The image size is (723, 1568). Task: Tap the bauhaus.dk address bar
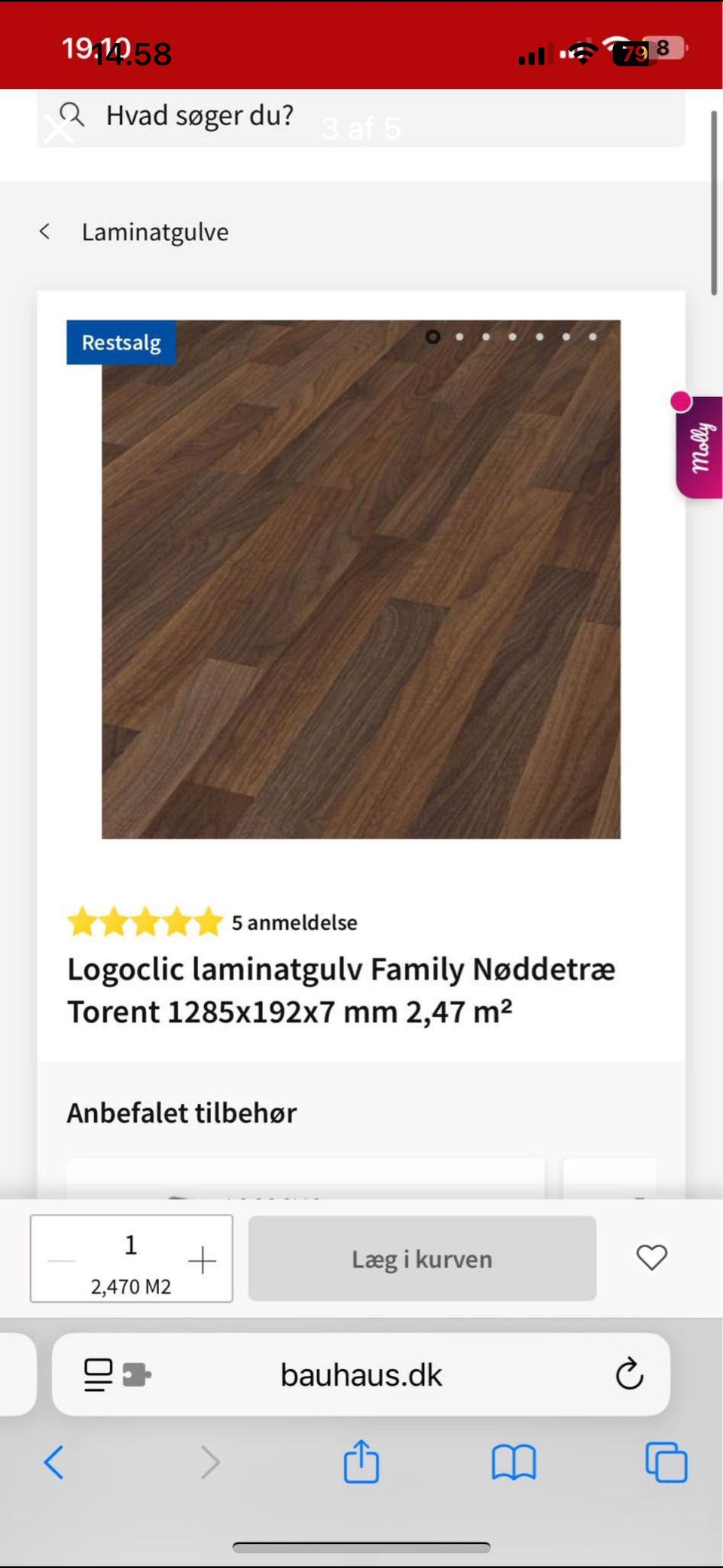pyautogui.click(x=361, y=1374)
